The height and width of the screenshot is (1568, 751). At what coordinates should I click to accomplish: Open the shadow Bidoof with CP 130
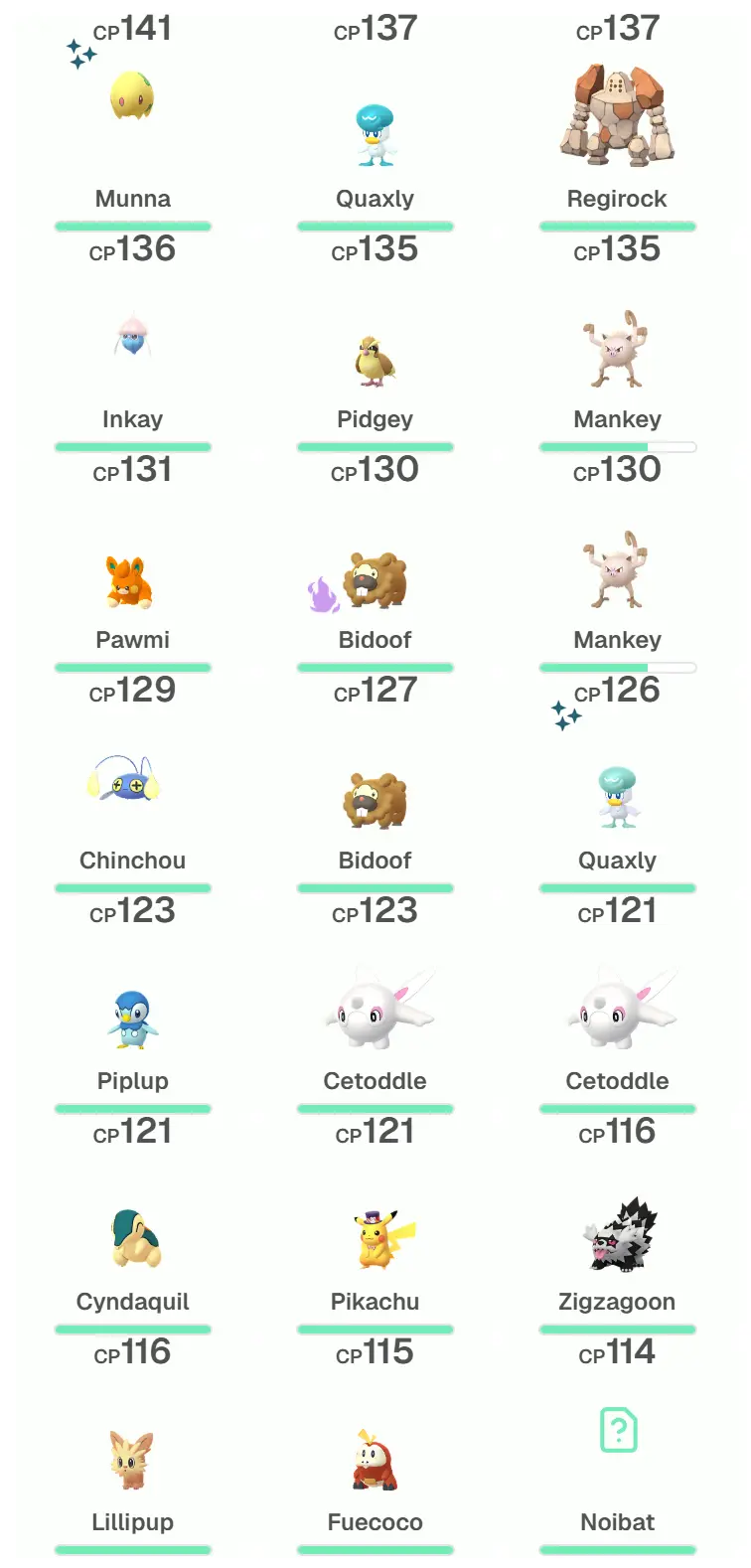point(375,580)
